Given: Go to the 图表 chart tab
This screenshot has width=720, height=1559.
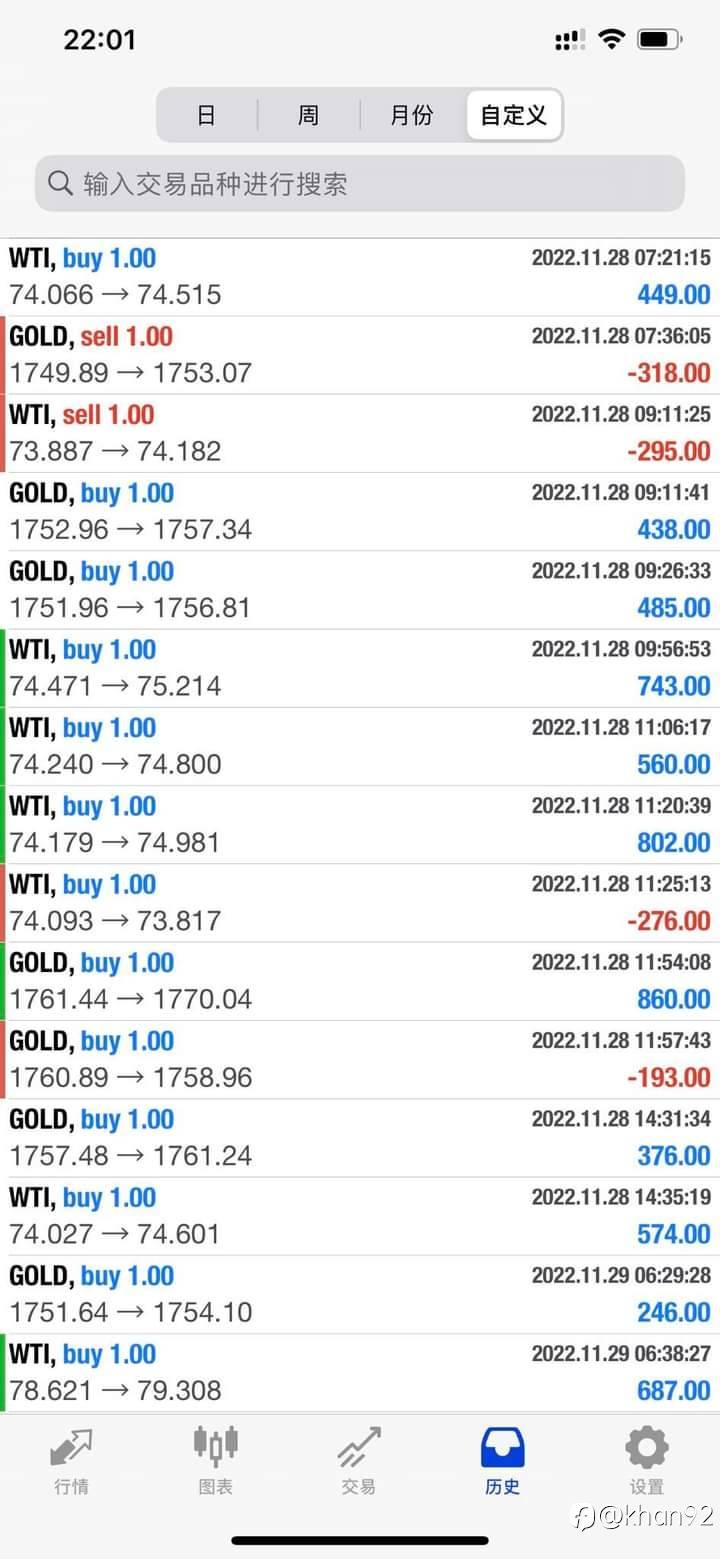Looking at the screenshot, I should [x=215, y=1461].
